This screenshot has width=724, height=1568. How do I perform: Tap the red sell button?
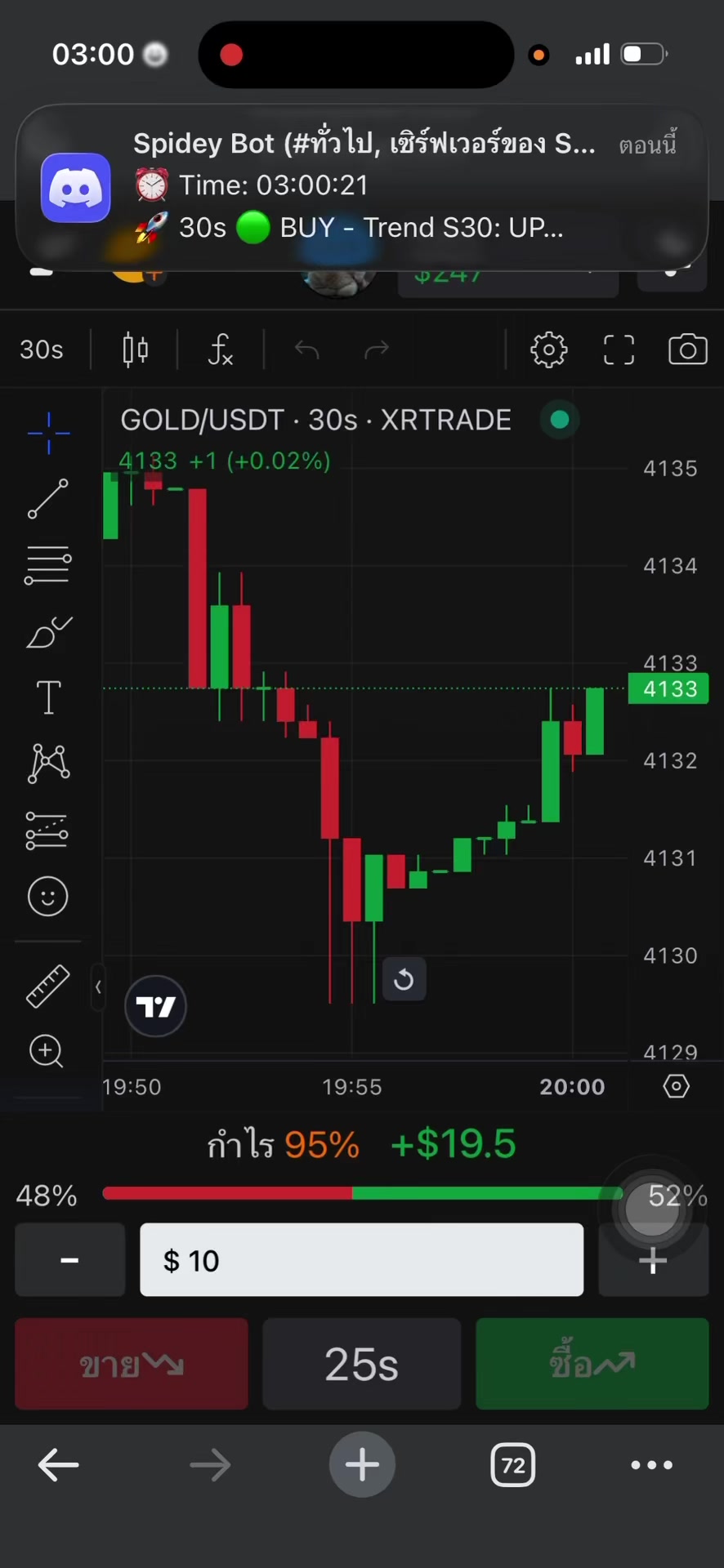[132, 1364]
